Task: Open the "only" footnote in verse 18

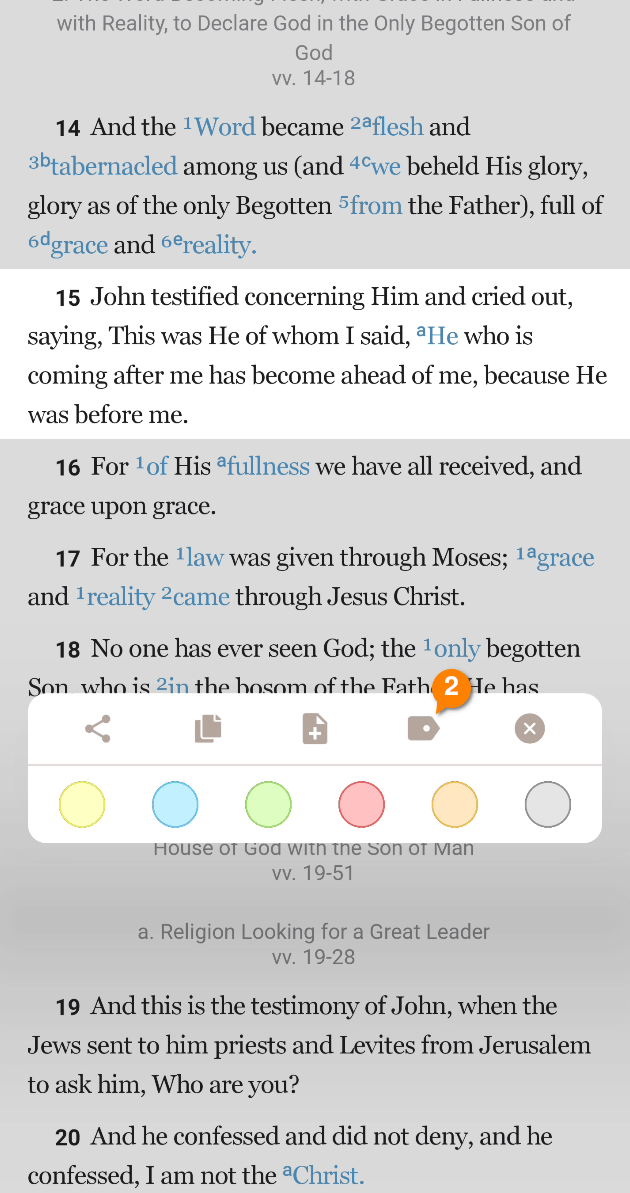Action: (457, 649)
